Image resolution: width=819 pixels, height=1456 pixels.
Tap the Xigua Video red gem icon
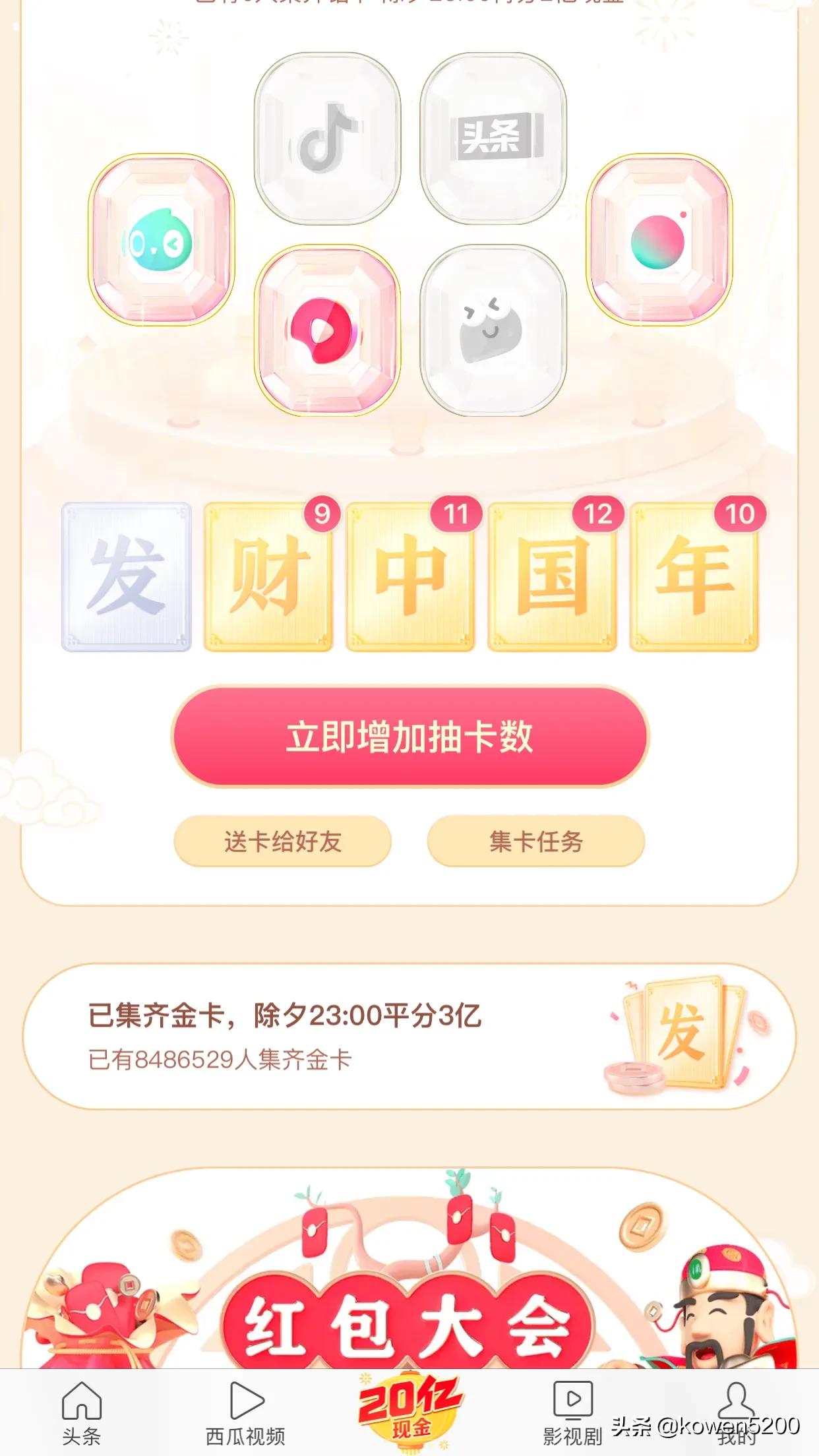(x=327, y=331)
